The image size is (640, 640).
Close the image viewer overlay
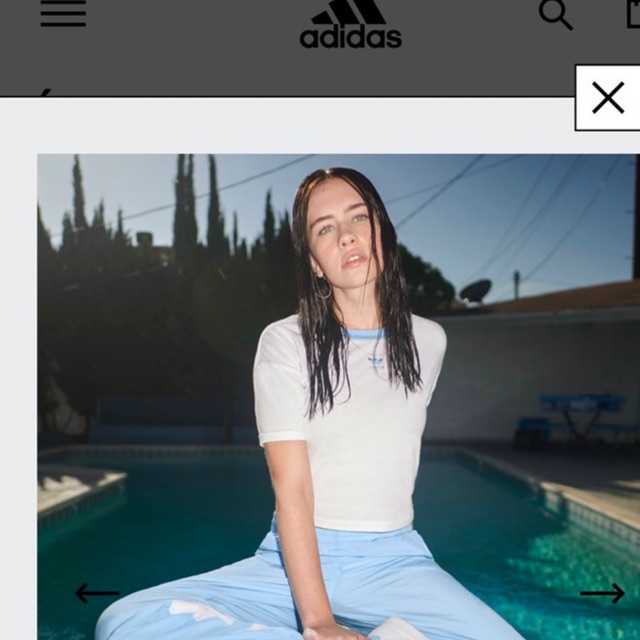pos(607,98)
